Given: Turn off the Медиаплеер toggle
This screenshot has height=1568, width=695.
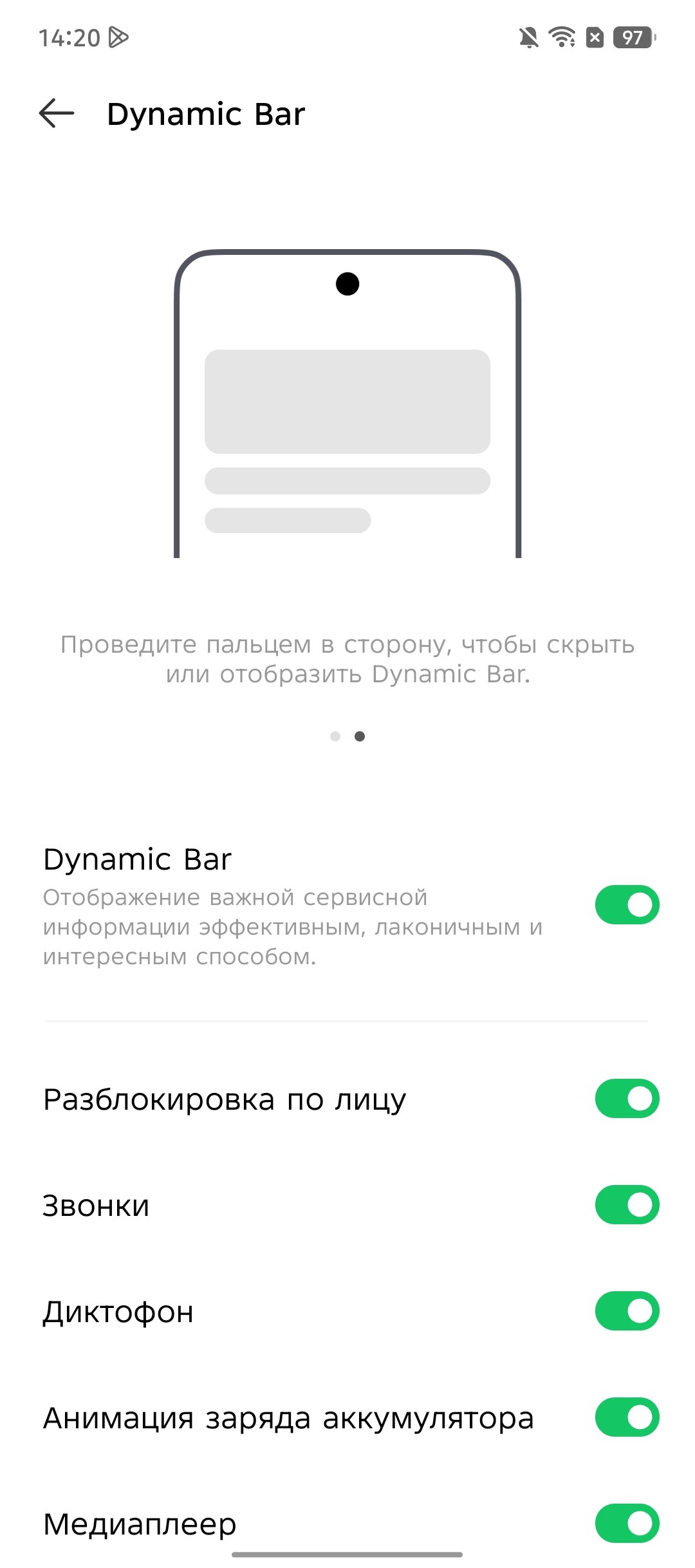Looking at the screenshot, I should pos(627,1523).
